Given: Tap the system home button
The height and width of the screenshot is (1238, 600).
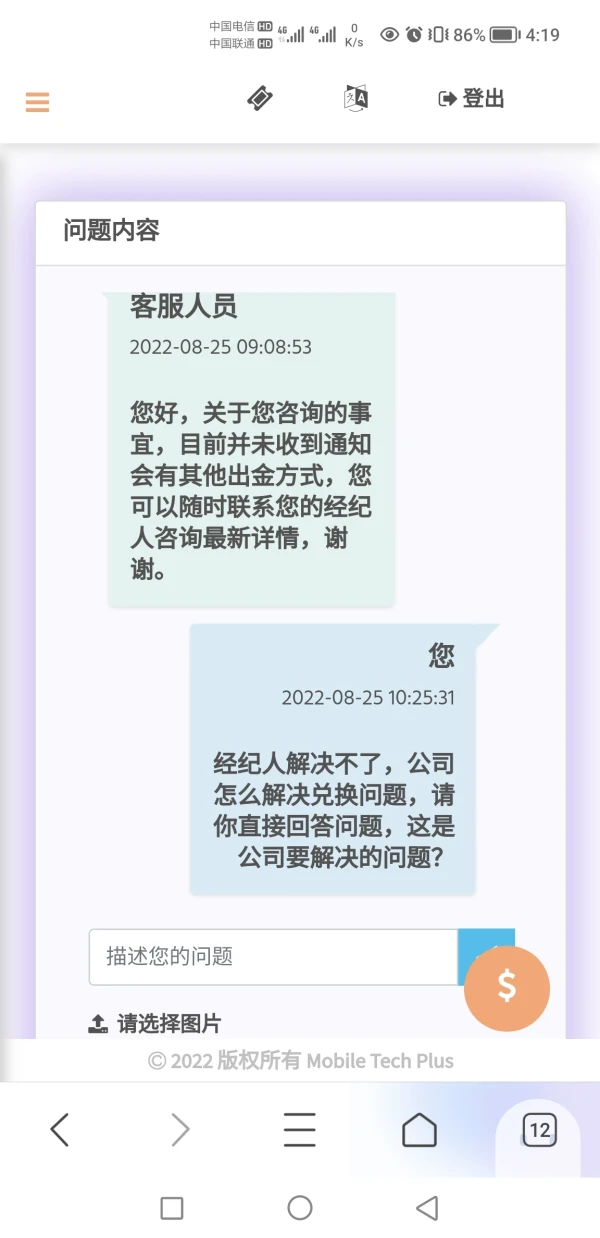Looking at the screenshot, I should pyautogui.click(x=300, y=1208).
